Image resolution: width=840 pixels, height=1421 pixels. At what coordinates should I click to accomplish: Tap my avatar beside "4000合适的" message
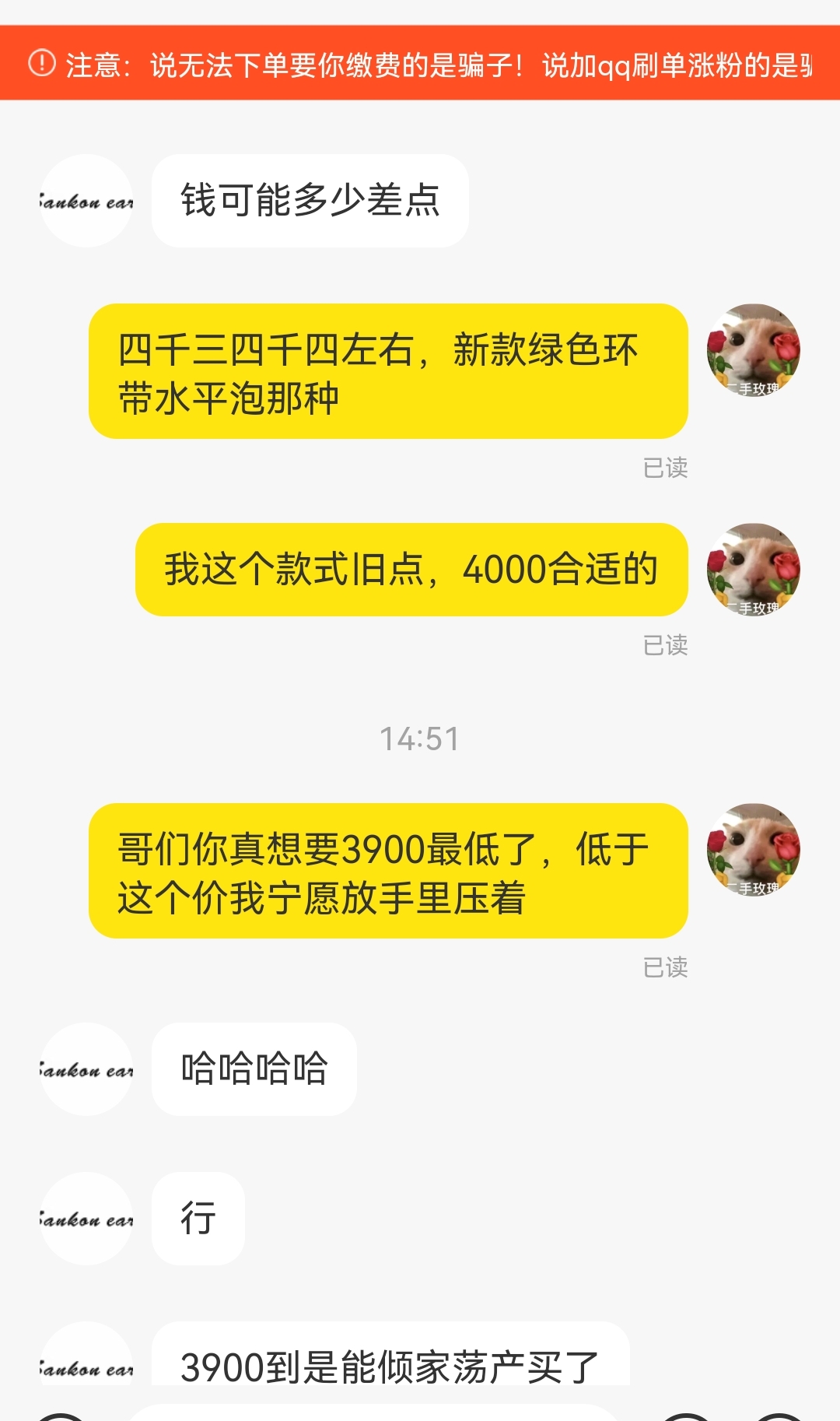click(753, 570)
